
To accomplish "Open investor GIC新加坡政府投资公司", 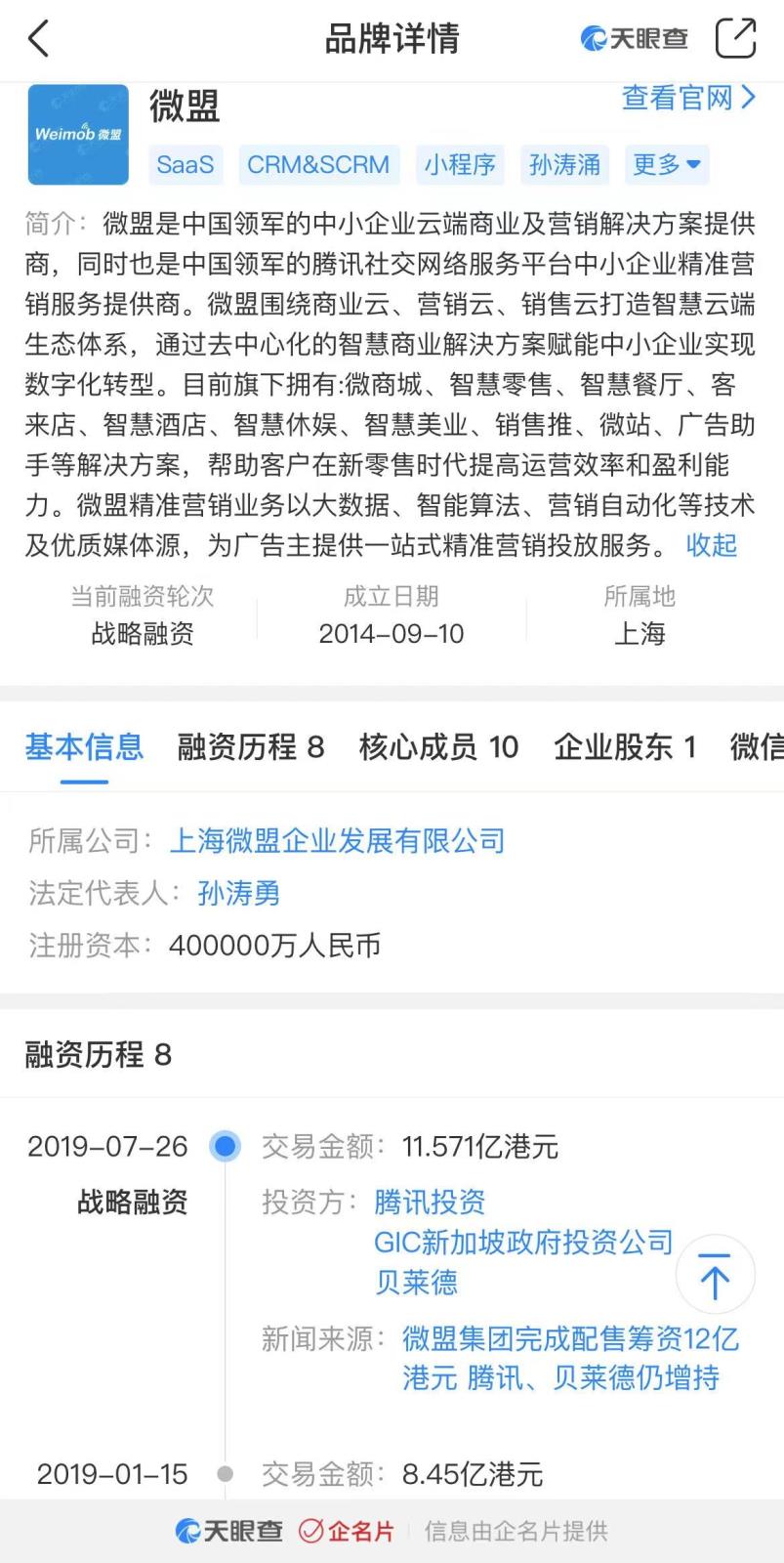I will [523, 1242].
